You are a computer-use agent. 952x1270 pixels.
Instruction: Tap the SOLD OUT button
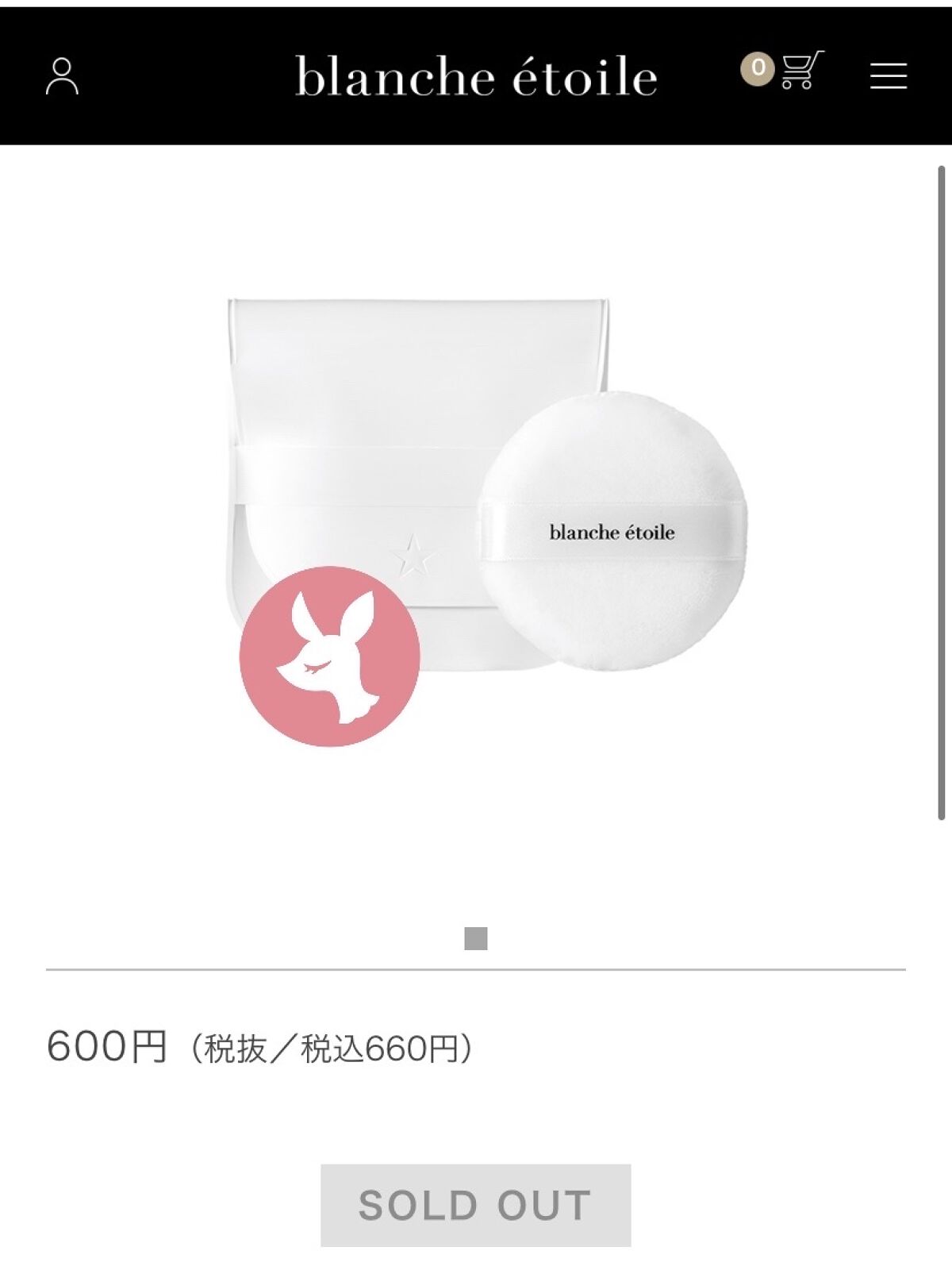click(x=475, y=1205)
